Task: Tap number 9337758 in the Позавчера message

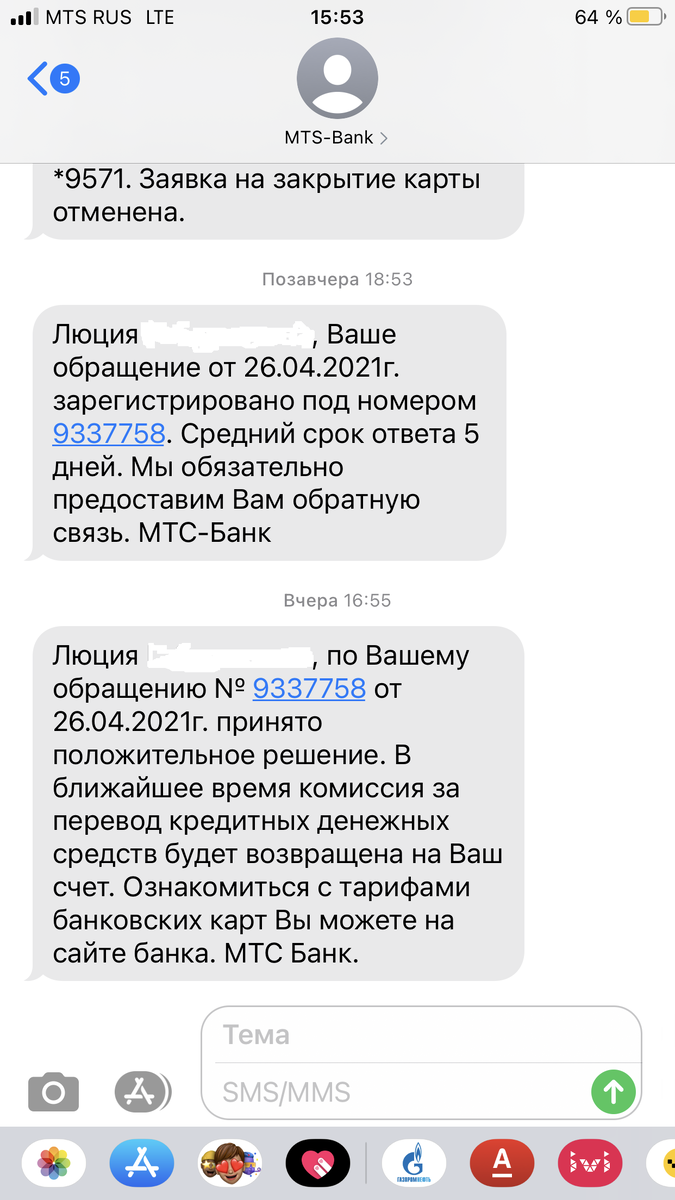Action: [112, 434]
